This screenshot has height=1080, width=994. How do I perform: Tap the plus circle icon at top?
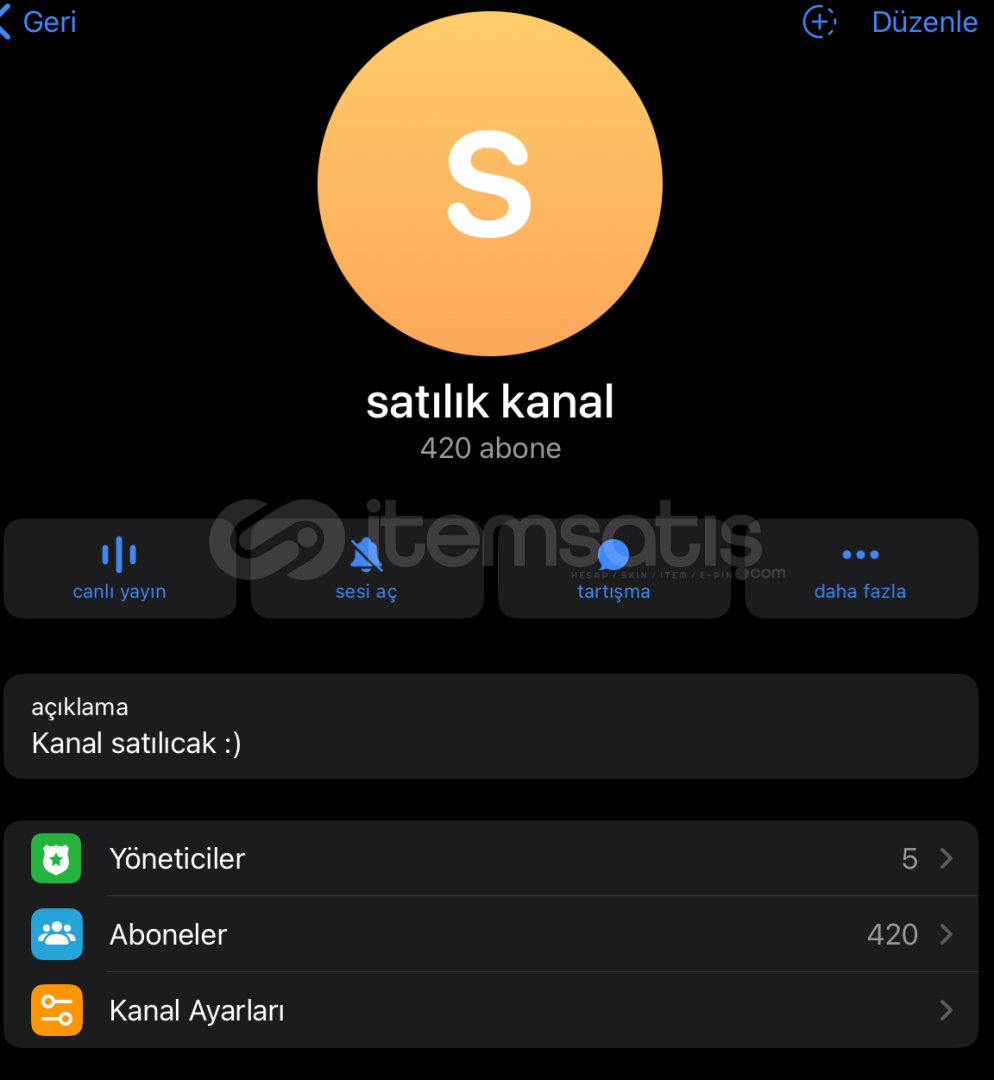click(819, 21)
